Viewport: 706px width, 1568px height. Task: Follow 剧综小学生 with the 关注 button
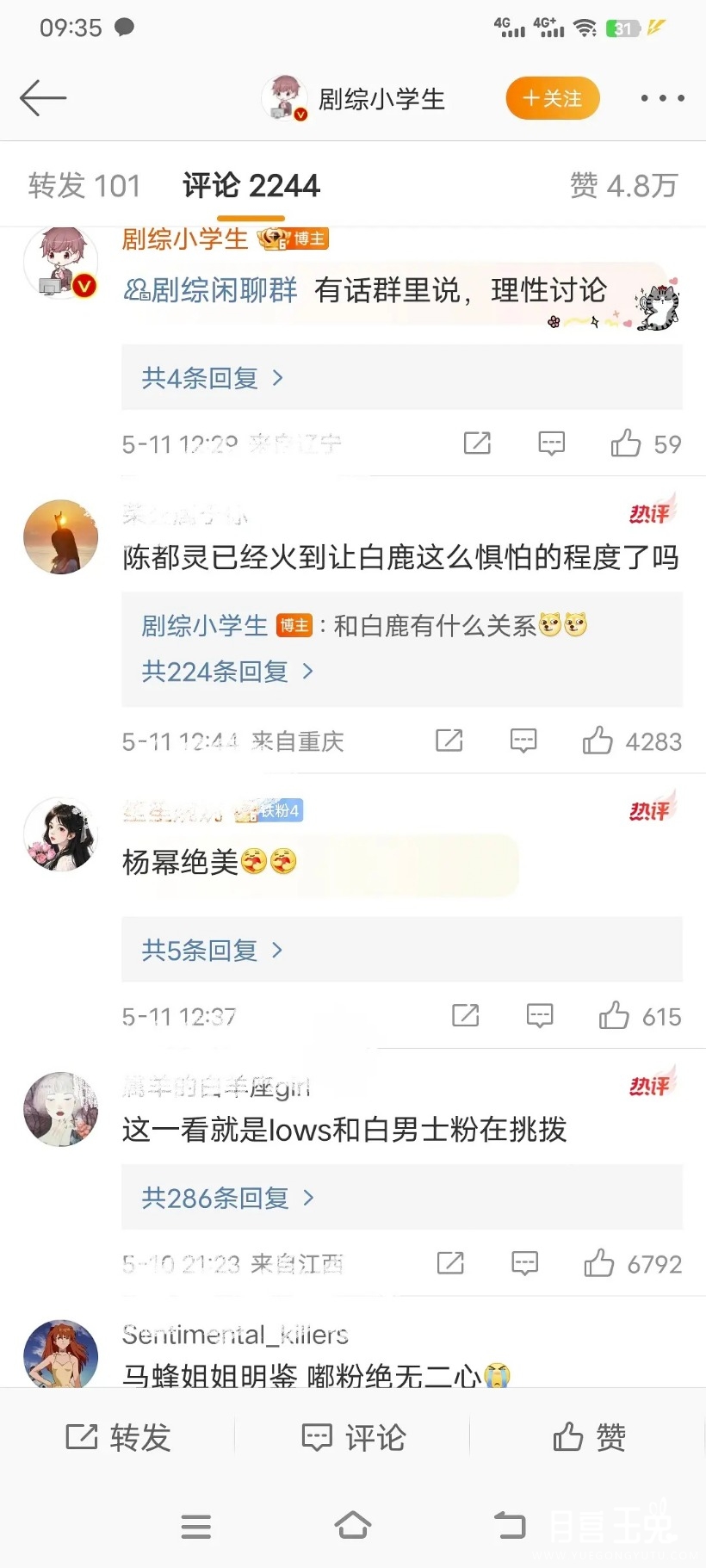[x=552, y=98]
